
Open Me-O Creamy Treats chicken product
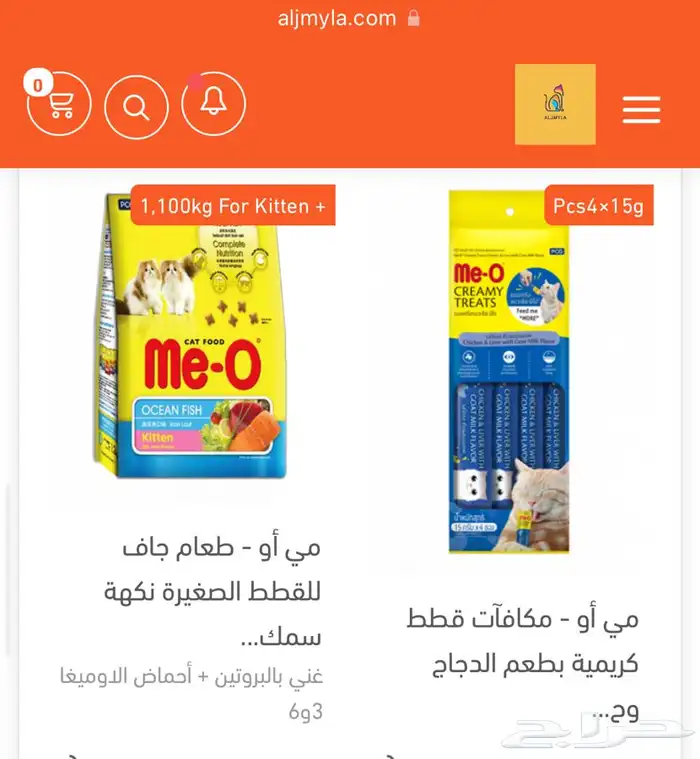508,372
